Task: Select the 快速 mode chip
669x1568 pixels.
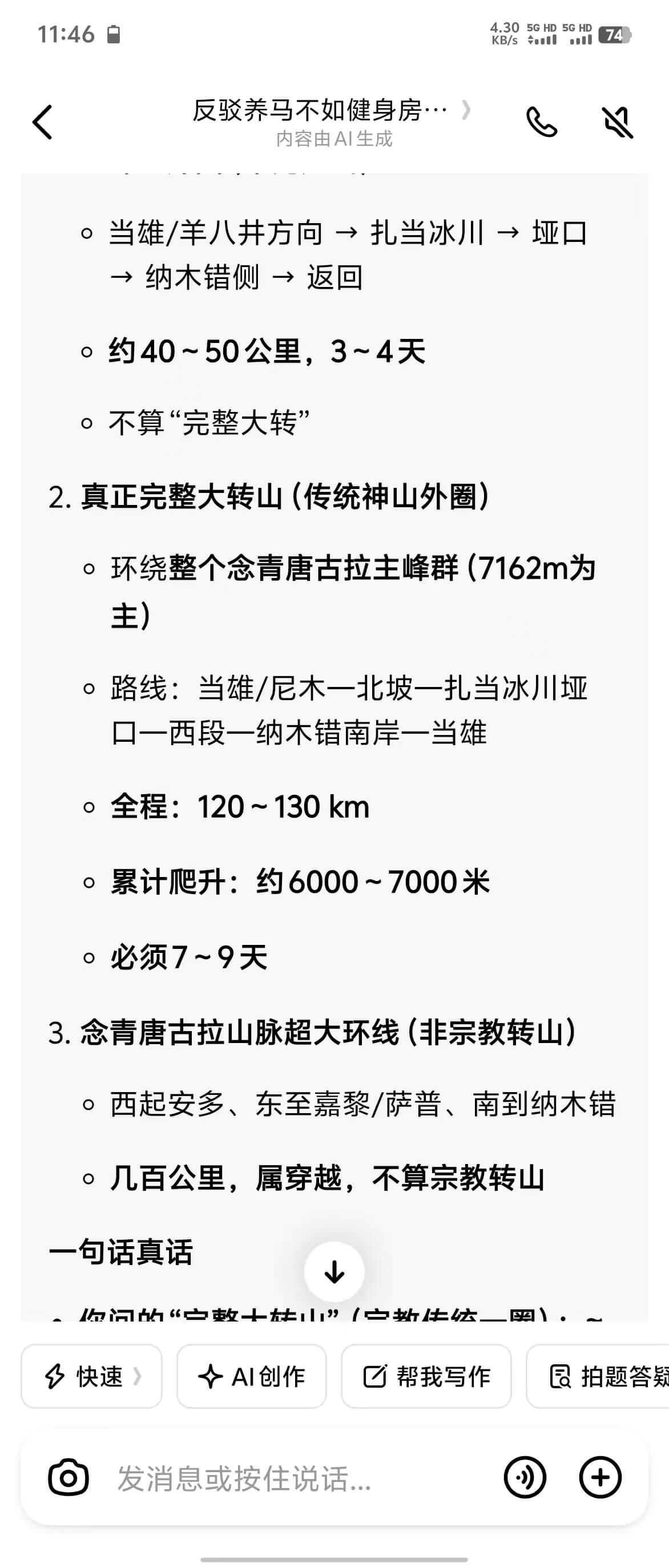Action: click(x=91, y=1376)
